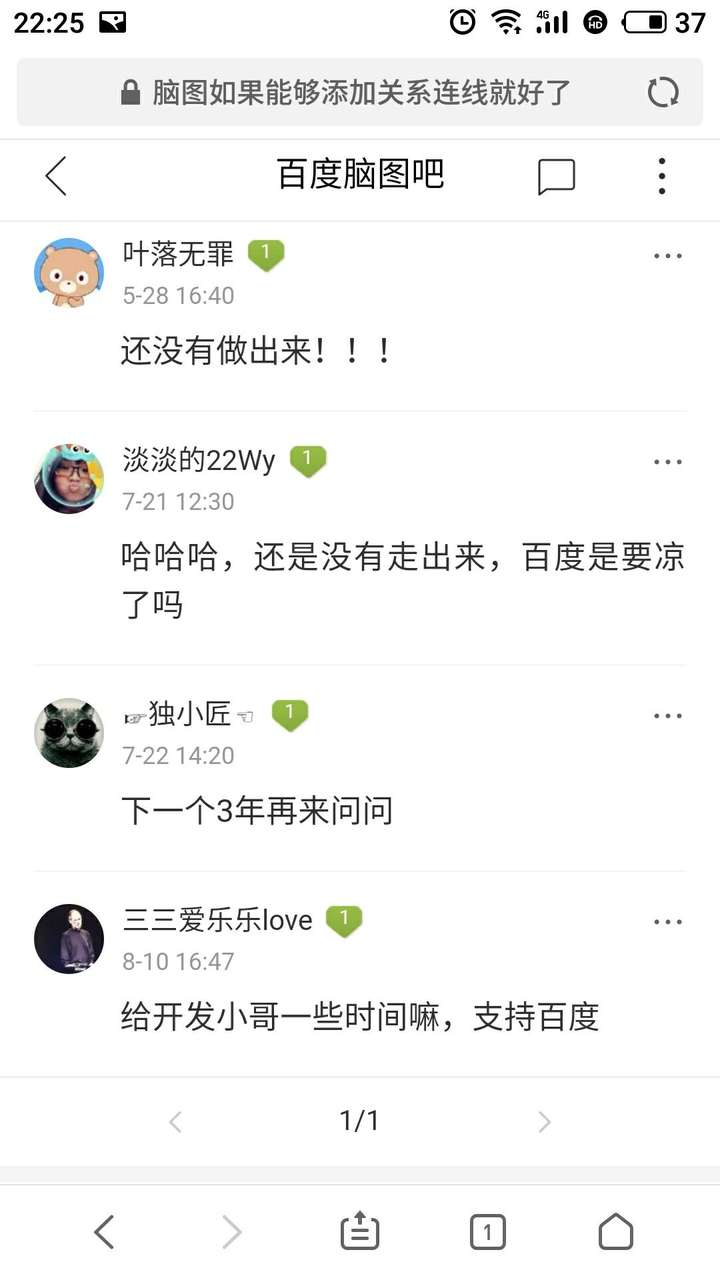The width and height of the screenshot is (720, 1280).
Task: Go to the browser home page
Action: tap(616, 1232)
